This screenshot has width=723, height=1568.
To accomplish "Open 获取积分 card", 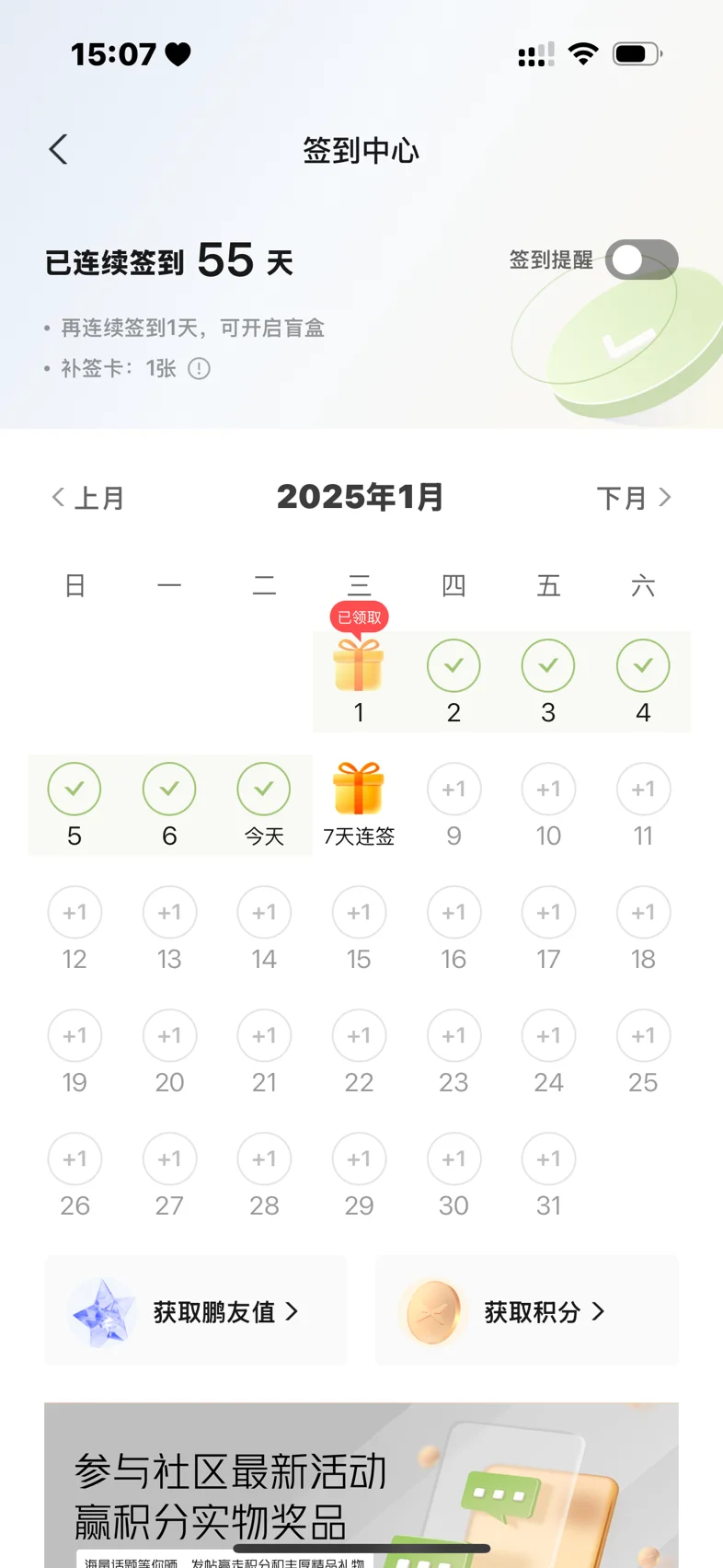I will pos(527,1310).
